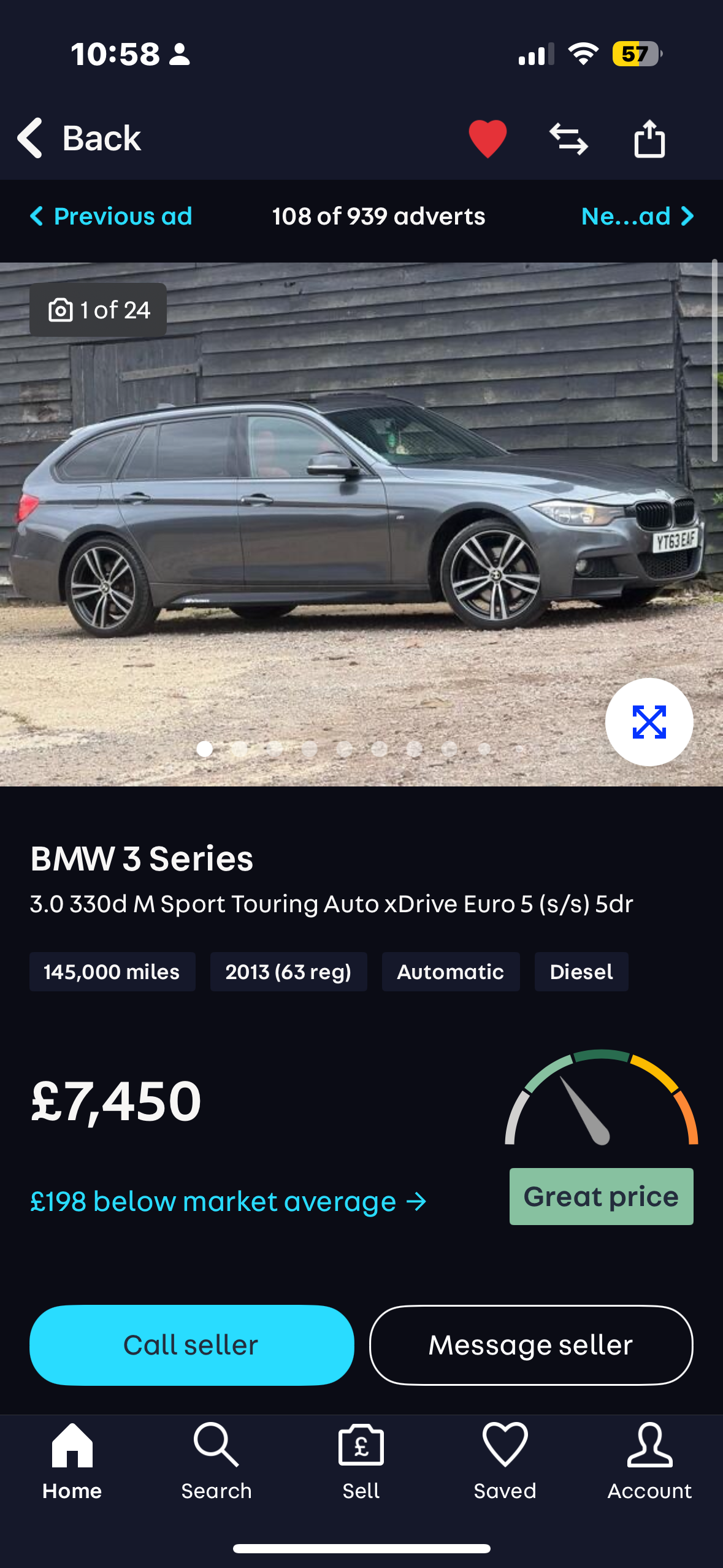Share this BMW advert
Screen dimensions: 723x1568
tap(649, 139)
